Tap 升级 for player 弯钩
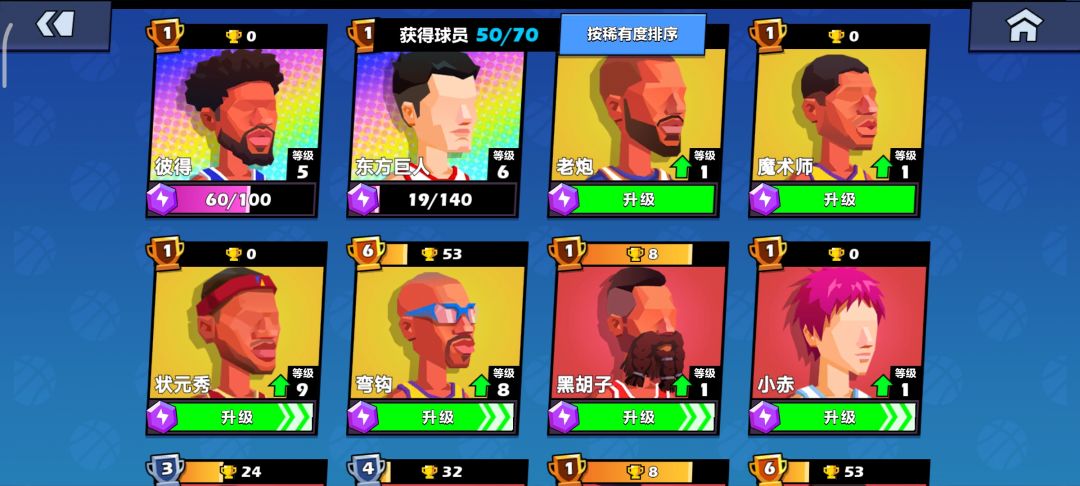Viewport: 1080px width, 486px height. coord(437,417)
